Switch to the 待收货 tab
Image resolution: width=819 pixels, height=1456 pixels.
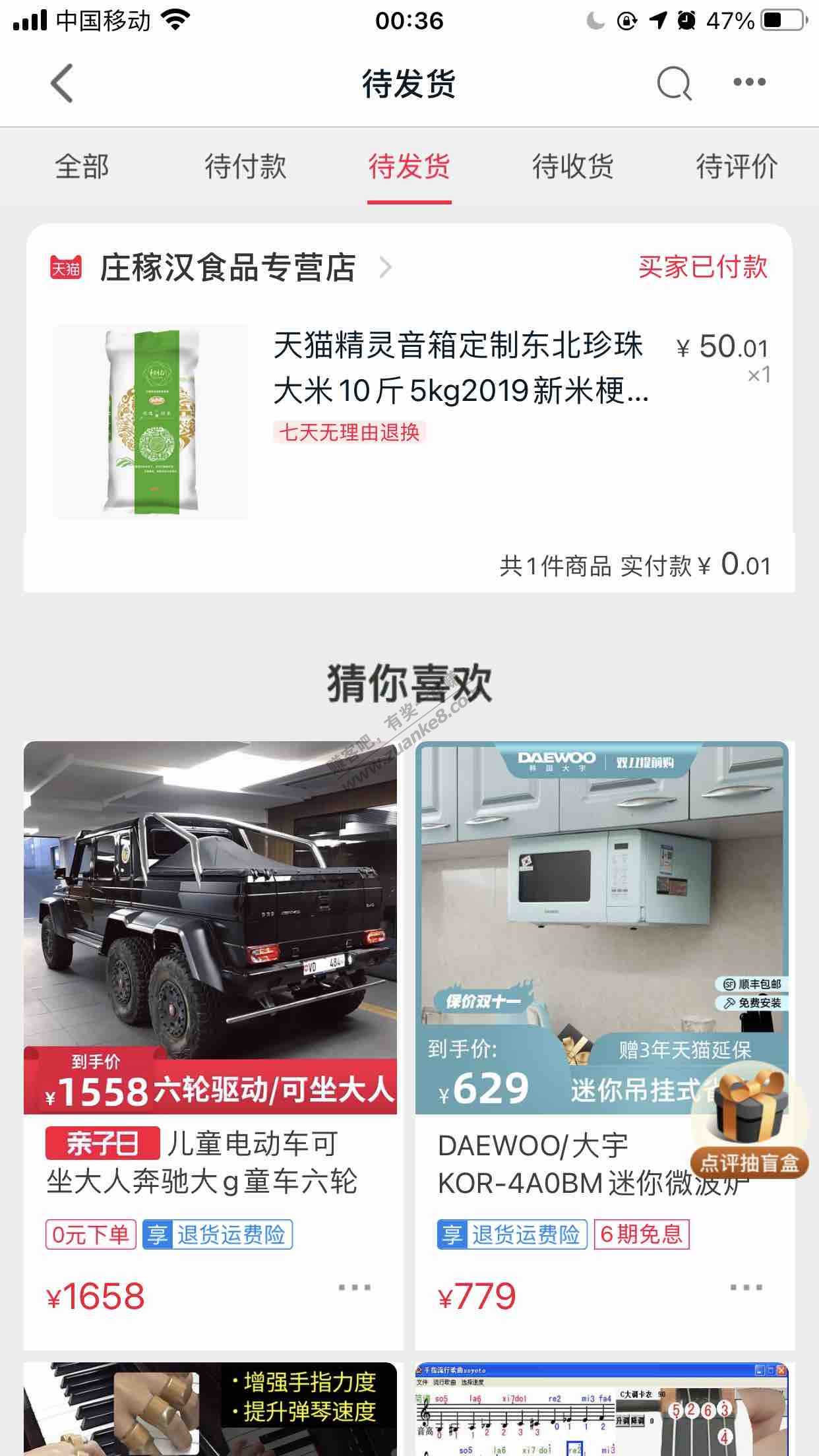[572, 166]
